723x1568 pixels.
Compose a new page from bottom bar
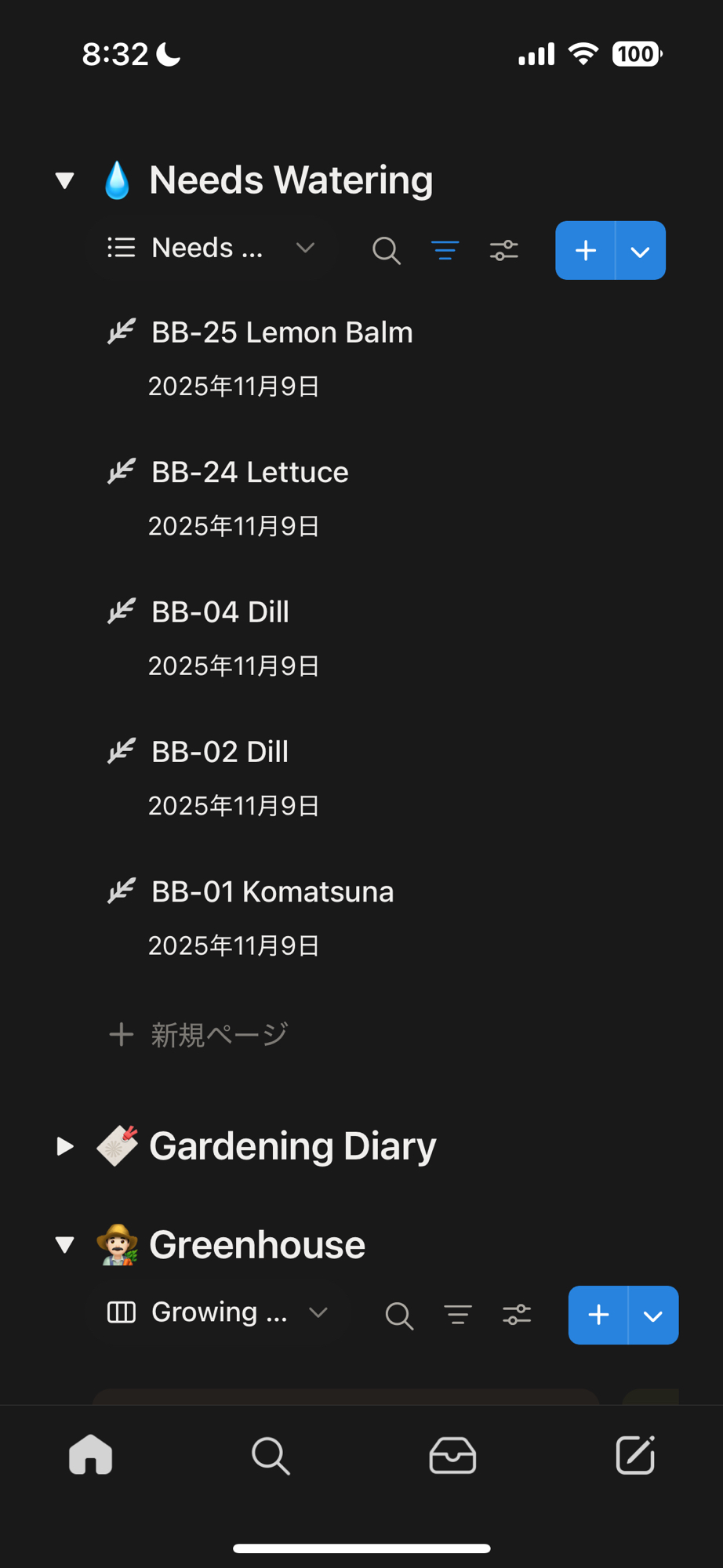pos(634,1456)
